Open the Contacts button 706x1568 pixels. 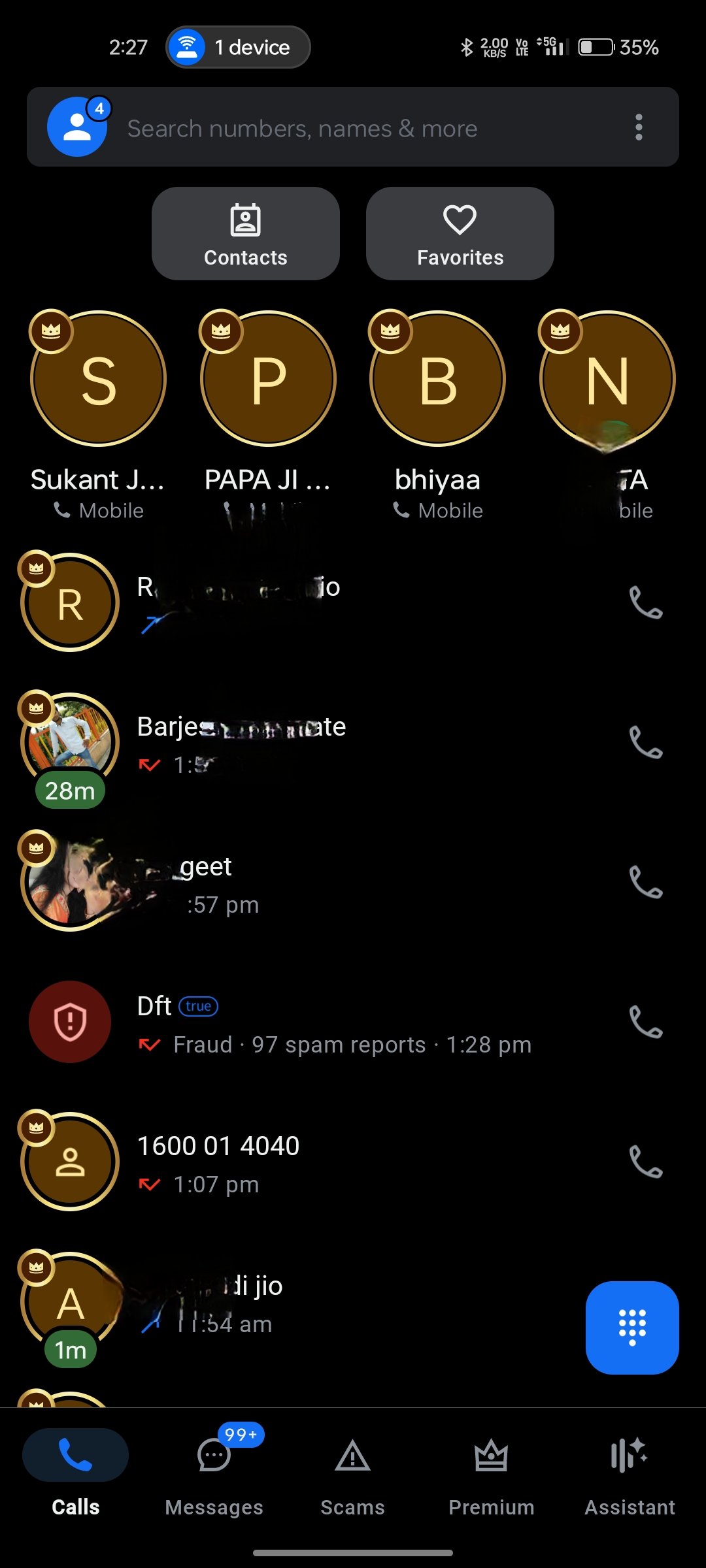[x=245, y=234]
